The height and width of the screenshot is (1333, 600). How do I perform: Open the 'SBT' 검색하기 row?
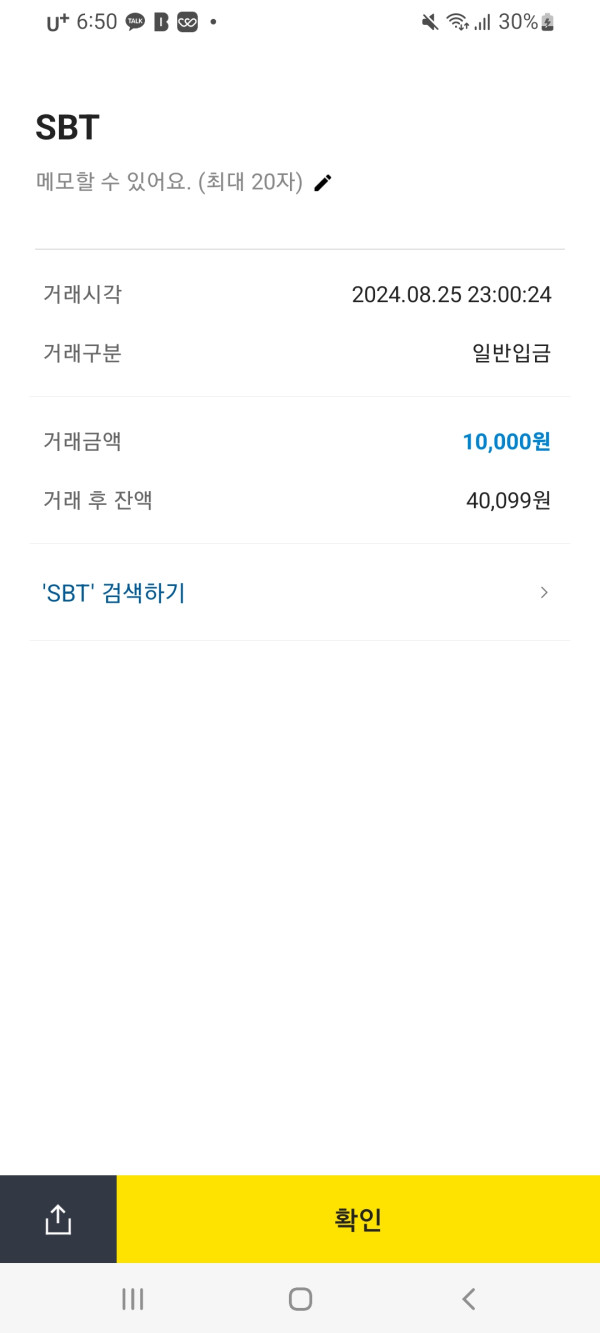[x=298, y=593]
